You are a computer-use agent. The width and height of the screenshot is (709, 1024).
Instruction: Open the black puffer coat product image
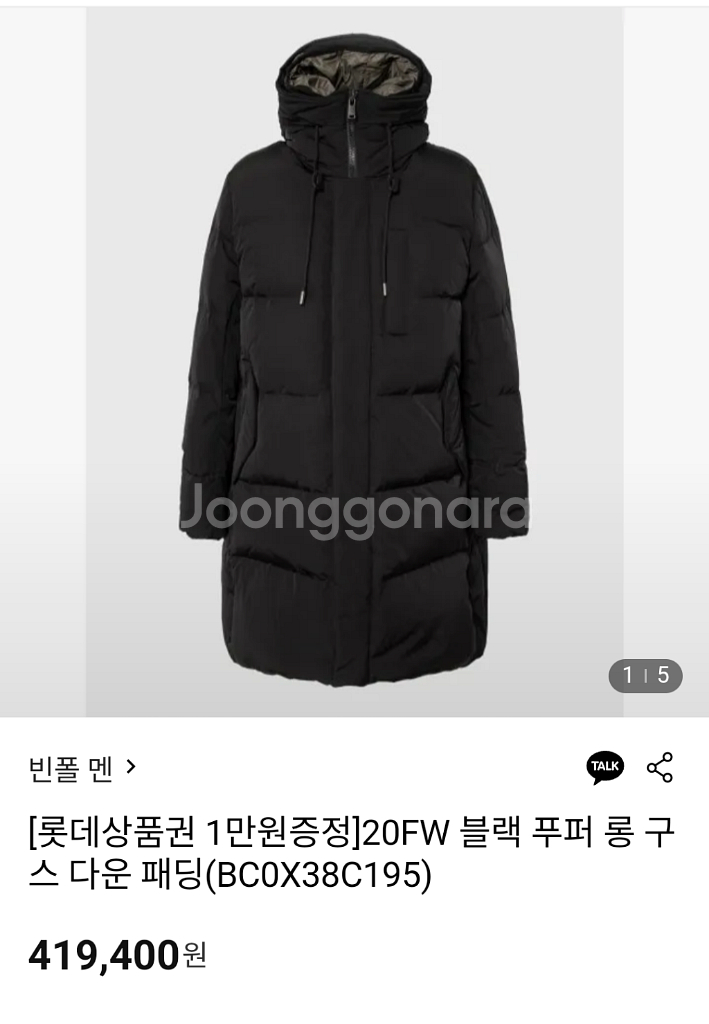(x=354, y=370)
